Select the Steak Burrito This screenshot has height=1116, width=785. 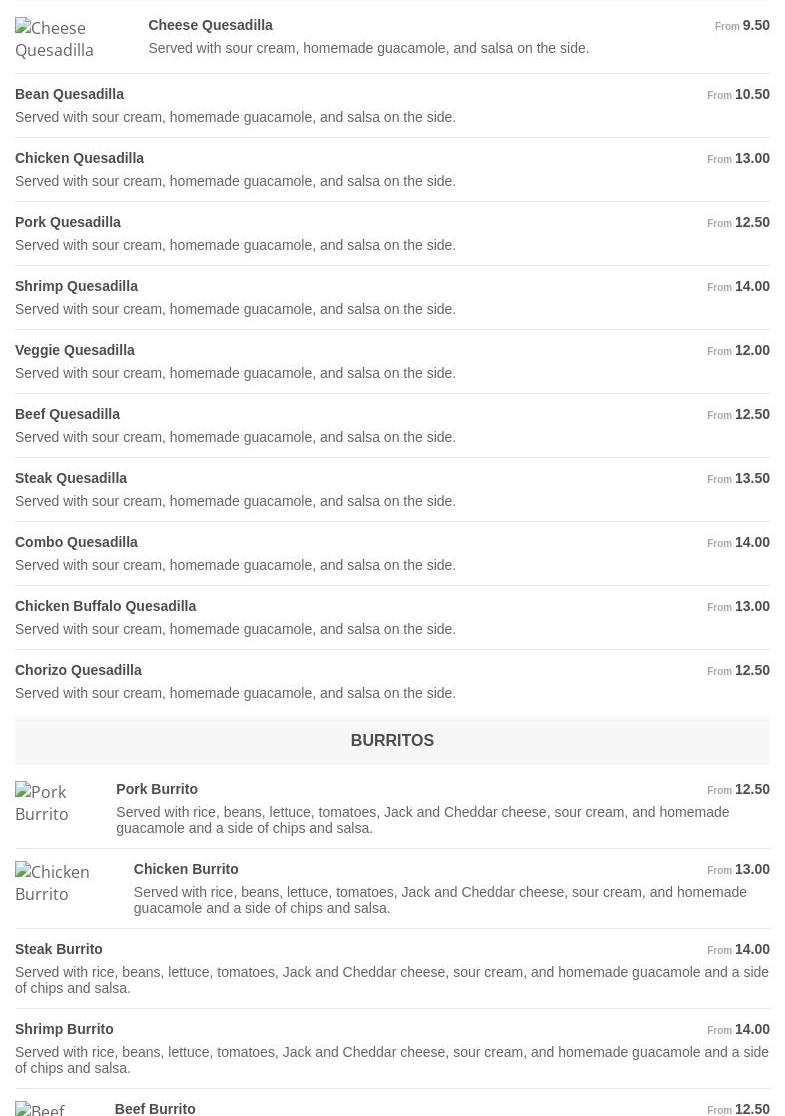coord(59,949)
